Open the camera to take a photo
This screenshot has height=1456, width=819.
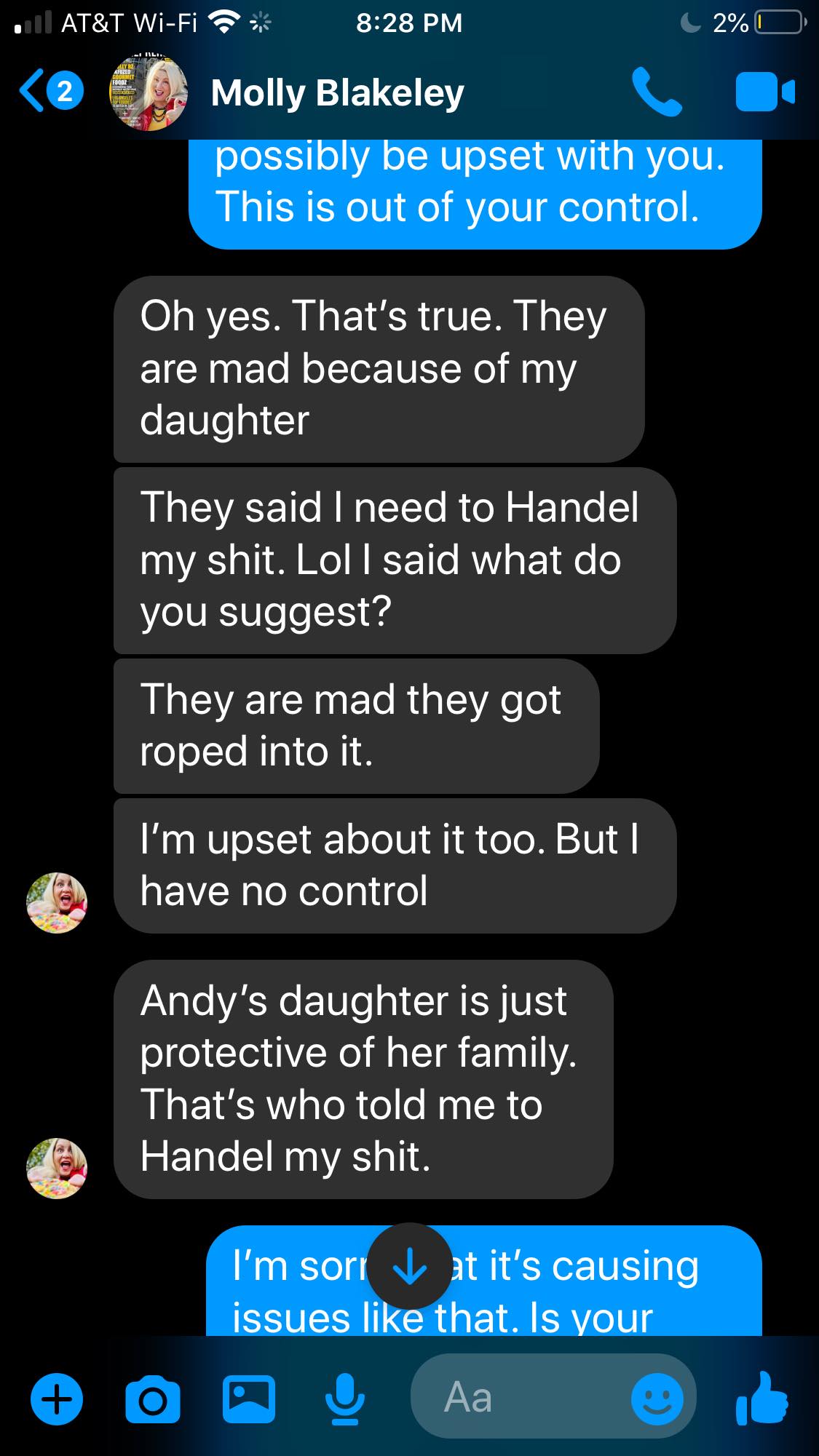153,1399
